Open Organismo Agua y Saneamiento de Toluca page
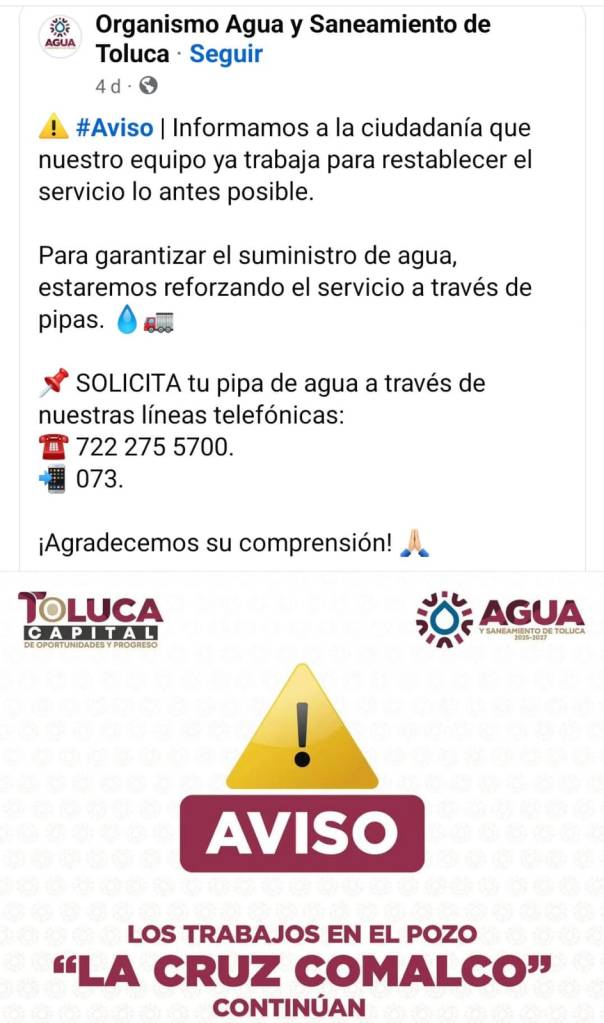 [292, 24]
